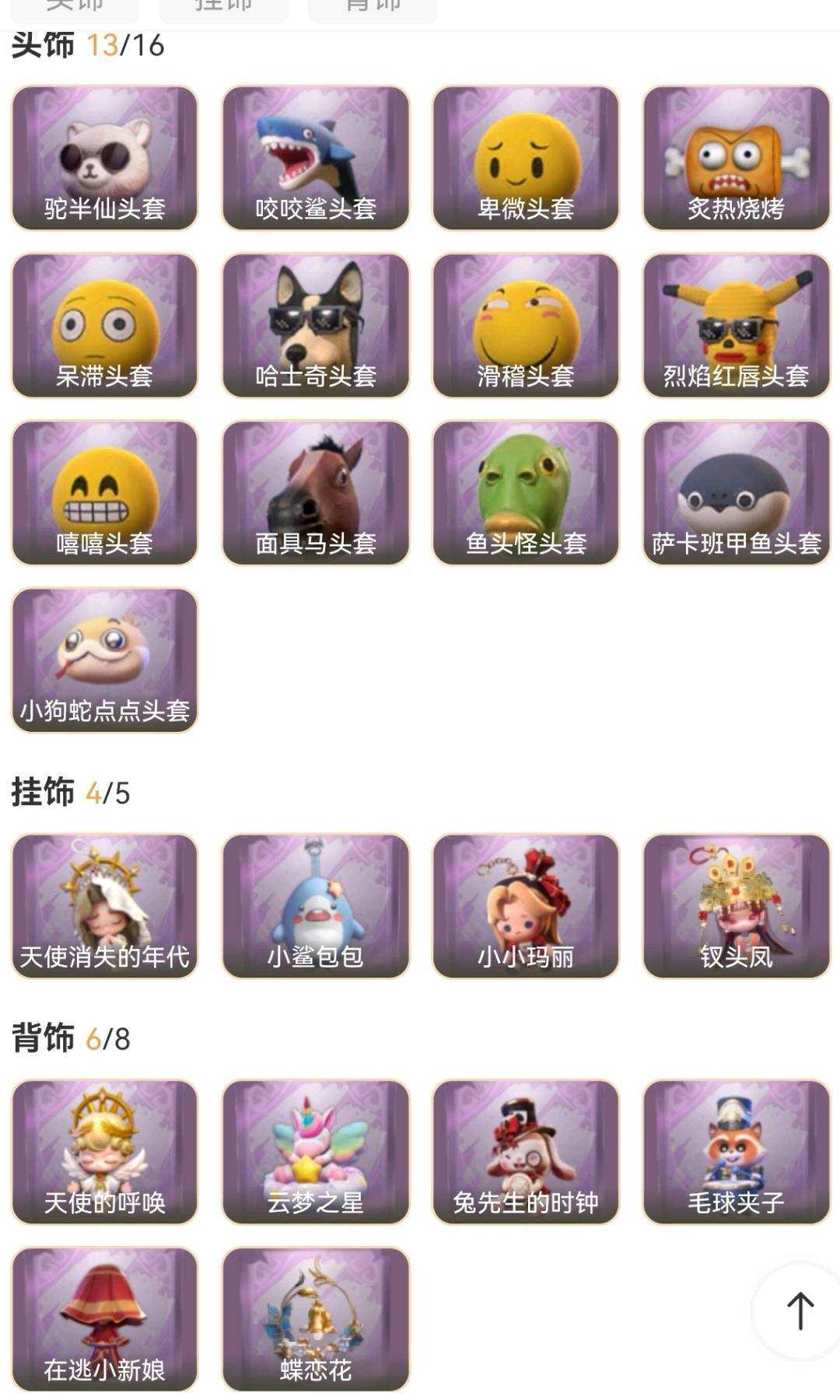View the 兔先生的时钟 item
The width and height of the screenshot is (840, 1400).
(526, 1151)
